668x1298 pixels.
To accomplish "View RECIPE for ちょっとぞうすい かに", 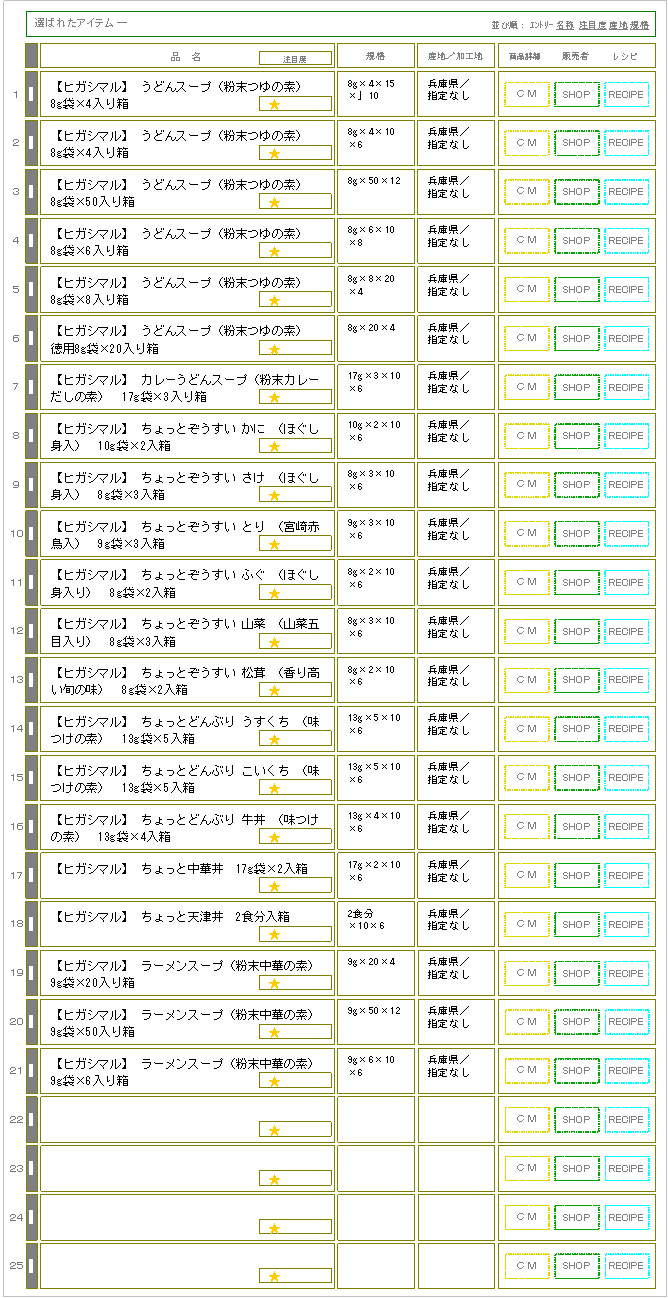I will click(626, 436).
